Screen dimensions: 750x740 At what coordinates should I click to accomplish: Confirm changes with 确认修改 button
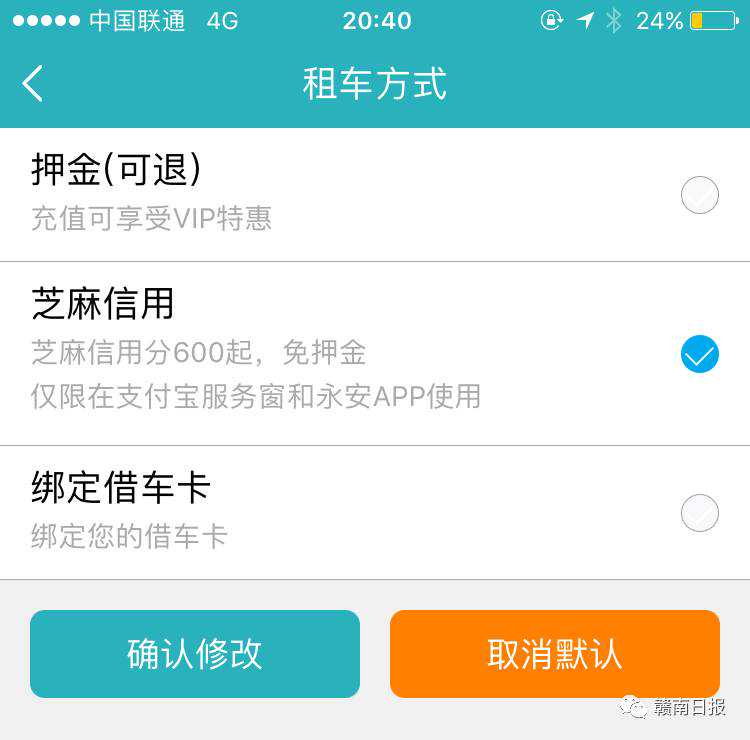pos(195,654)
